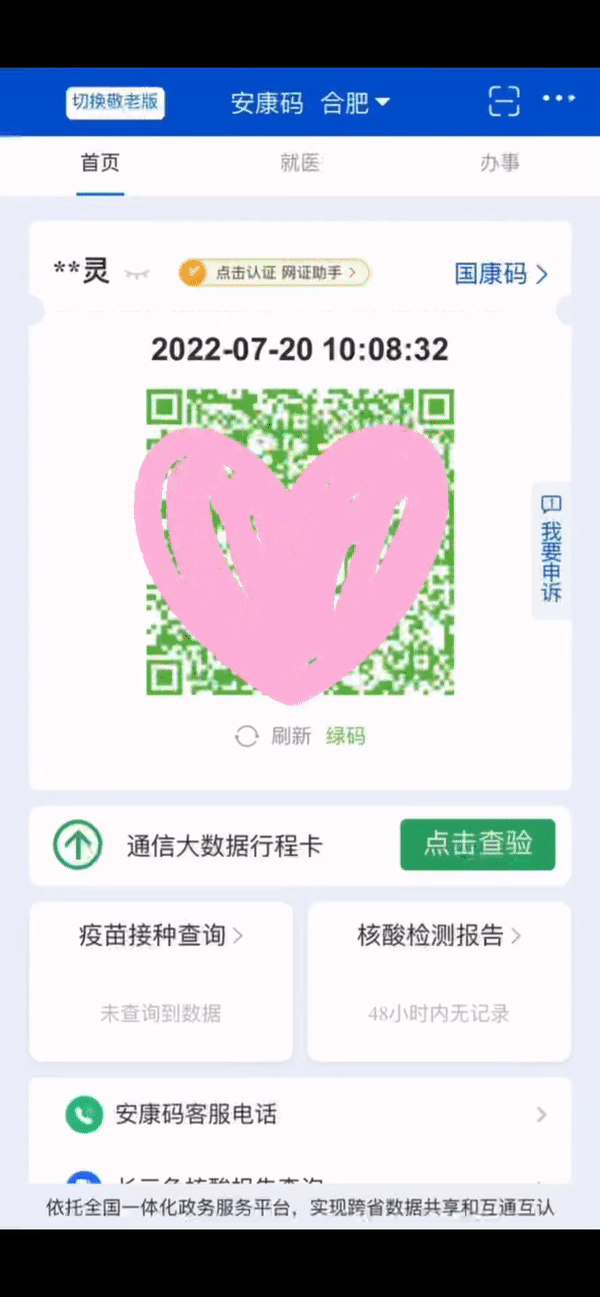This screenshot has width=600, height=1297.
Task: Tap 点击查验 for 行程卡
Action: (477, 844)
